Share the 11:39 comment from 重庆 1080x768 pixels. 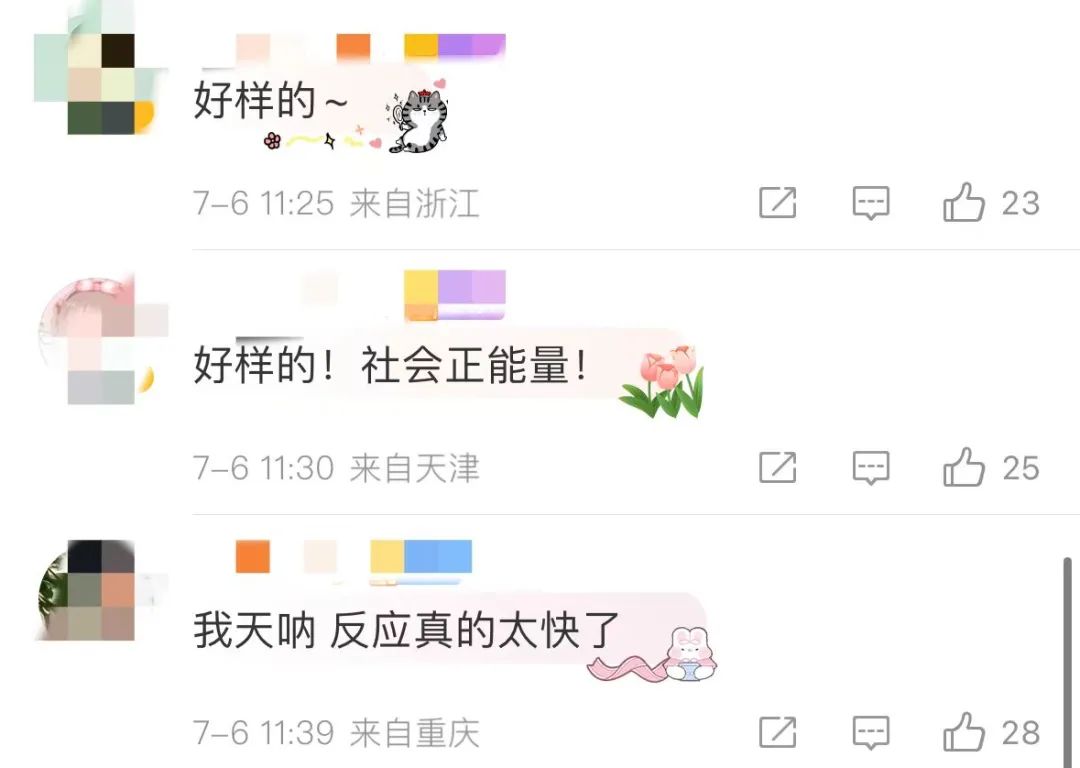coord(777,732)
